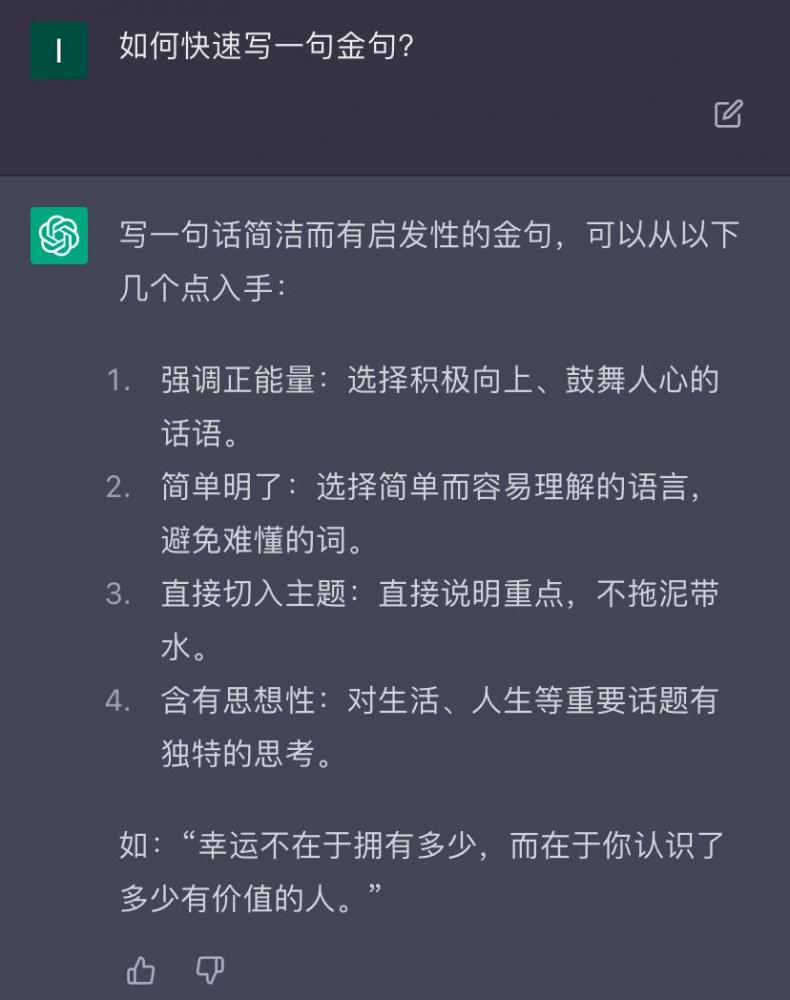Edit the message about writing a 金句
This screenshot has width=790, height=1000.
(728, 114)
